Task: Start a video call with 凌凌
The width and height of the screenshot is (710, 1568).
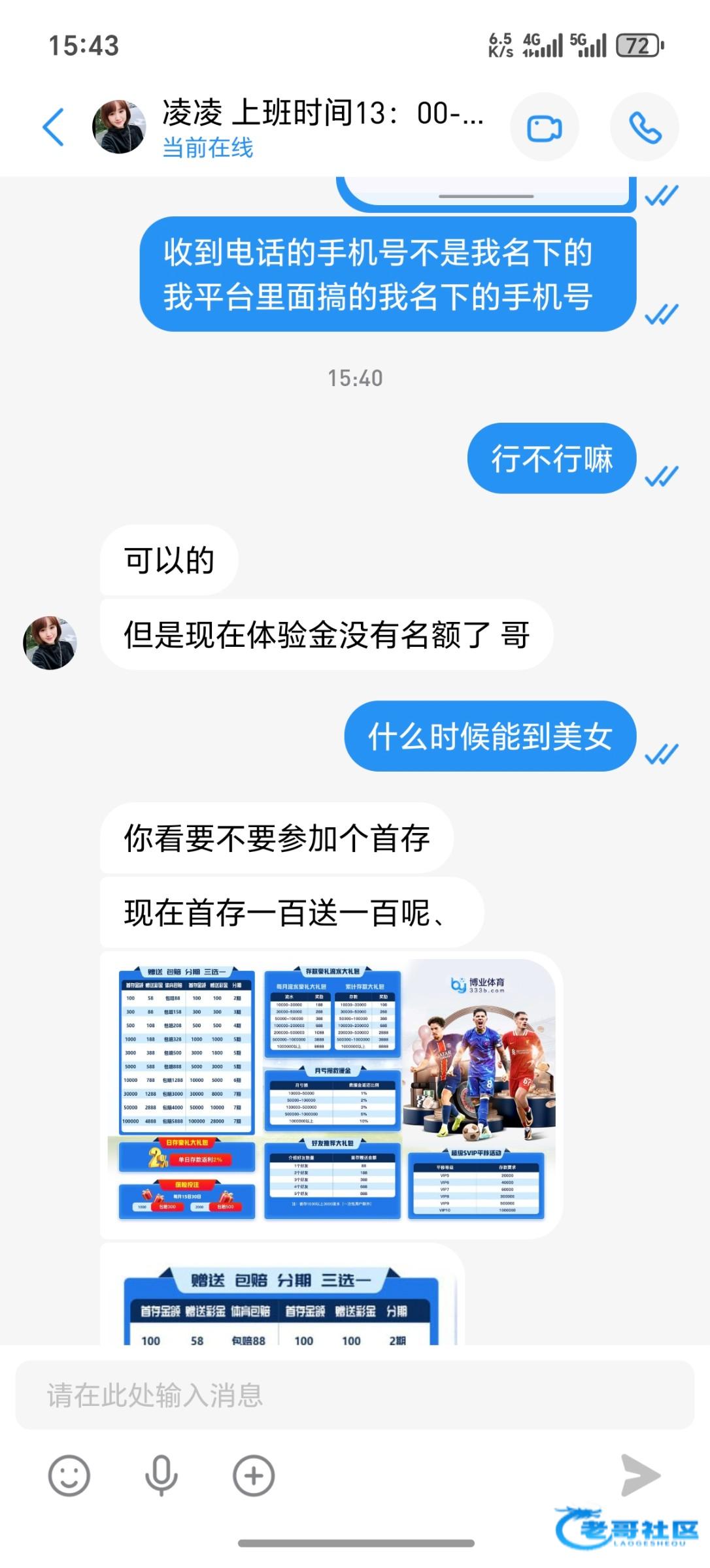Action: [544, 128]
